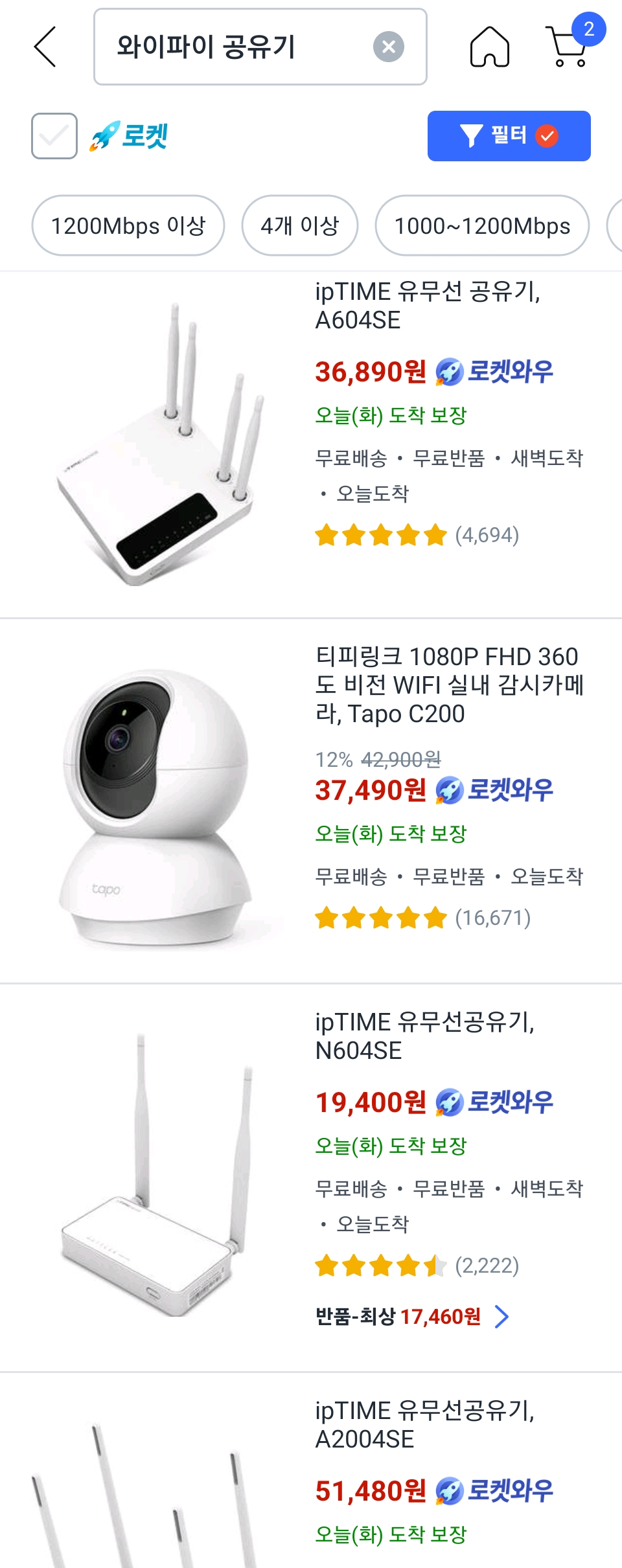Screen dimensions: 622x1568
Task: Clear the search text
Action: pyautogui.click(x=389, y=47)
